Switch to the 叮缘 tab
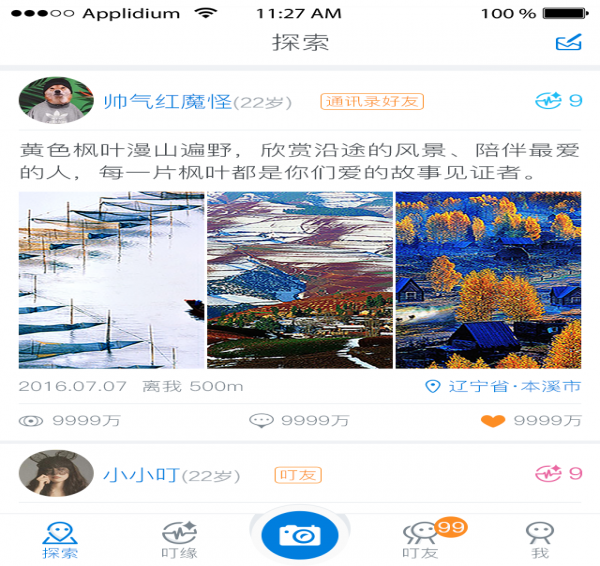This screenshot has height=566, width=600. click(180, 539)
